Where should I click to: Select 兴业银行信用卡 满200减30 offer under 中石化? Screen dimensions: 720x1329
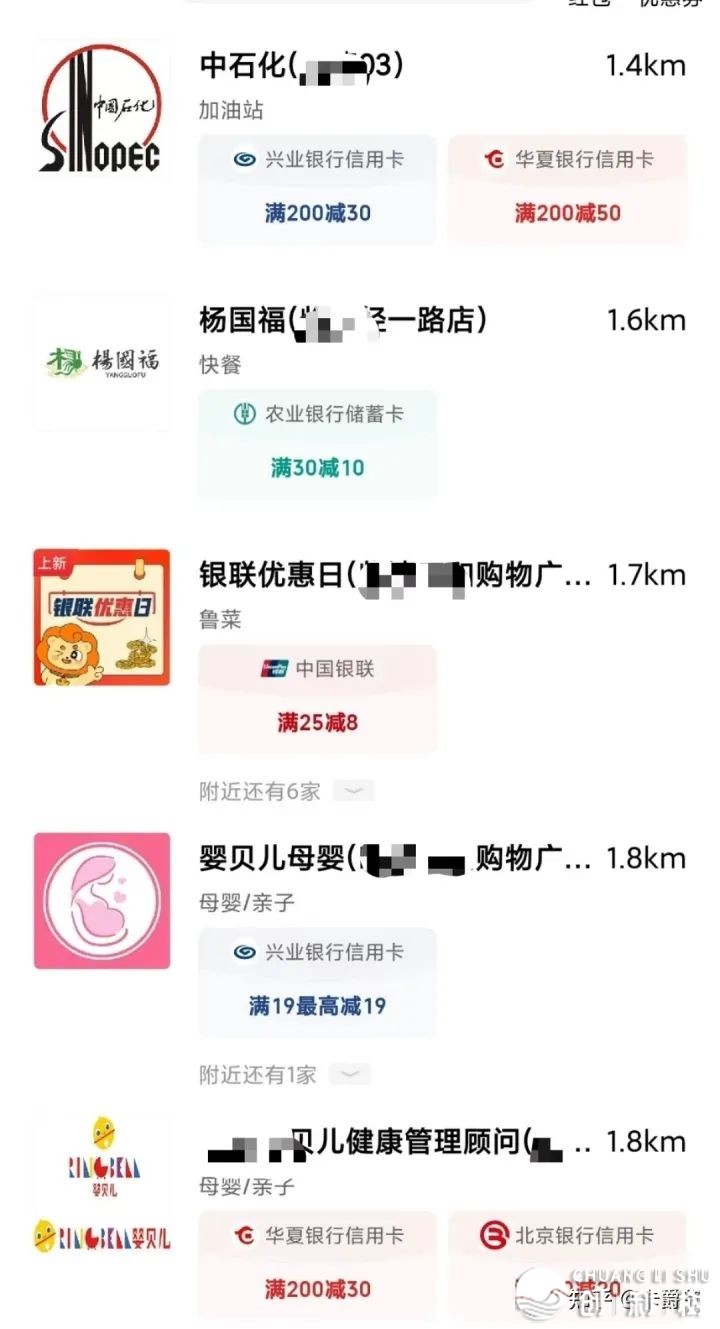317,188
